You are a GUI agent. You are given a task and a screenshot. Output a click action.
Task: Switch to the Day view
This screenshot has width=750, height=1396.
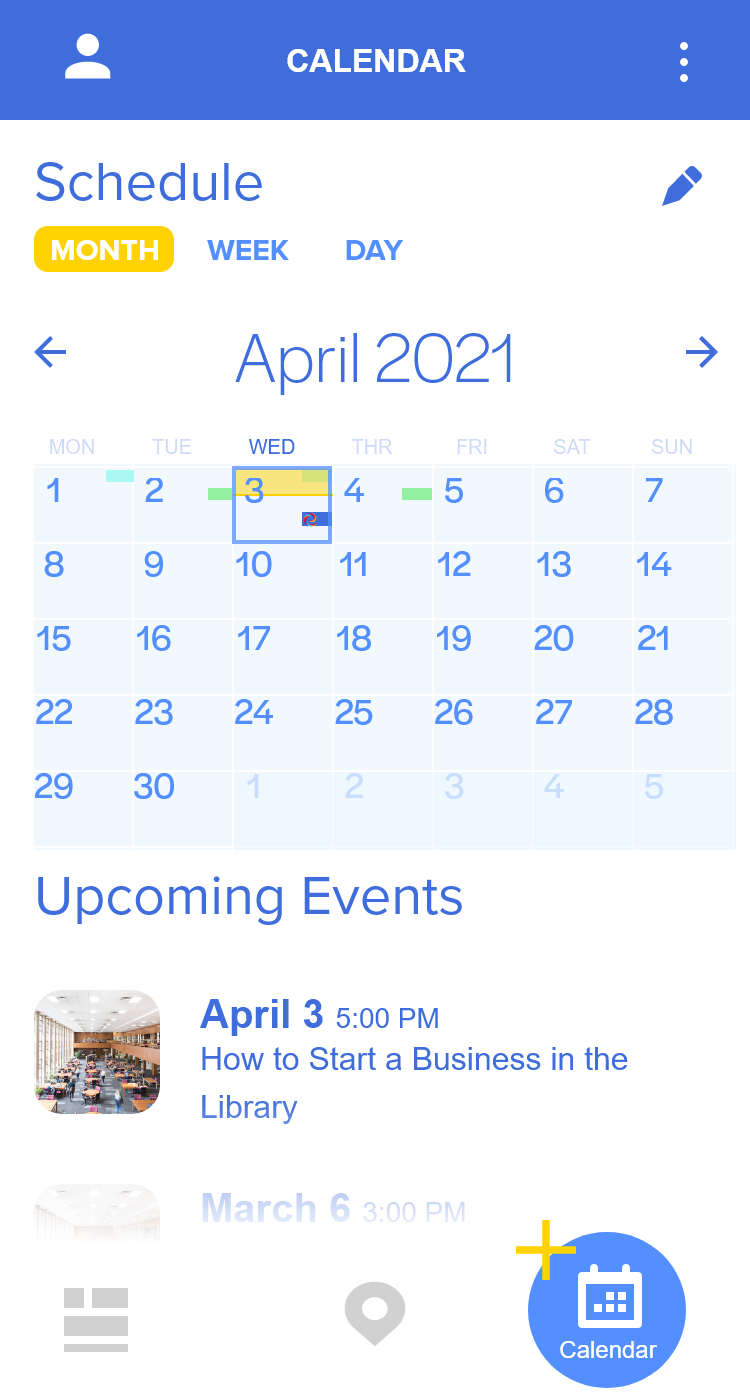(x=374, y=250)
